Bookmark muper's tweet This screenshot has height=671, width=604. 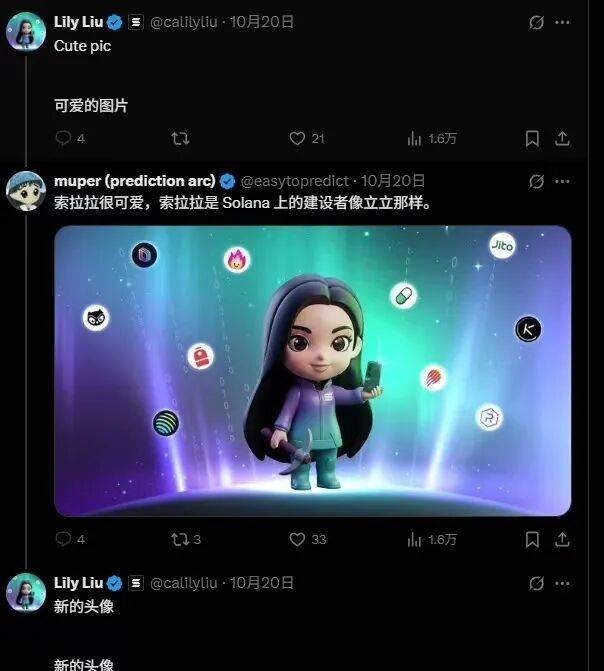point(533,539)
